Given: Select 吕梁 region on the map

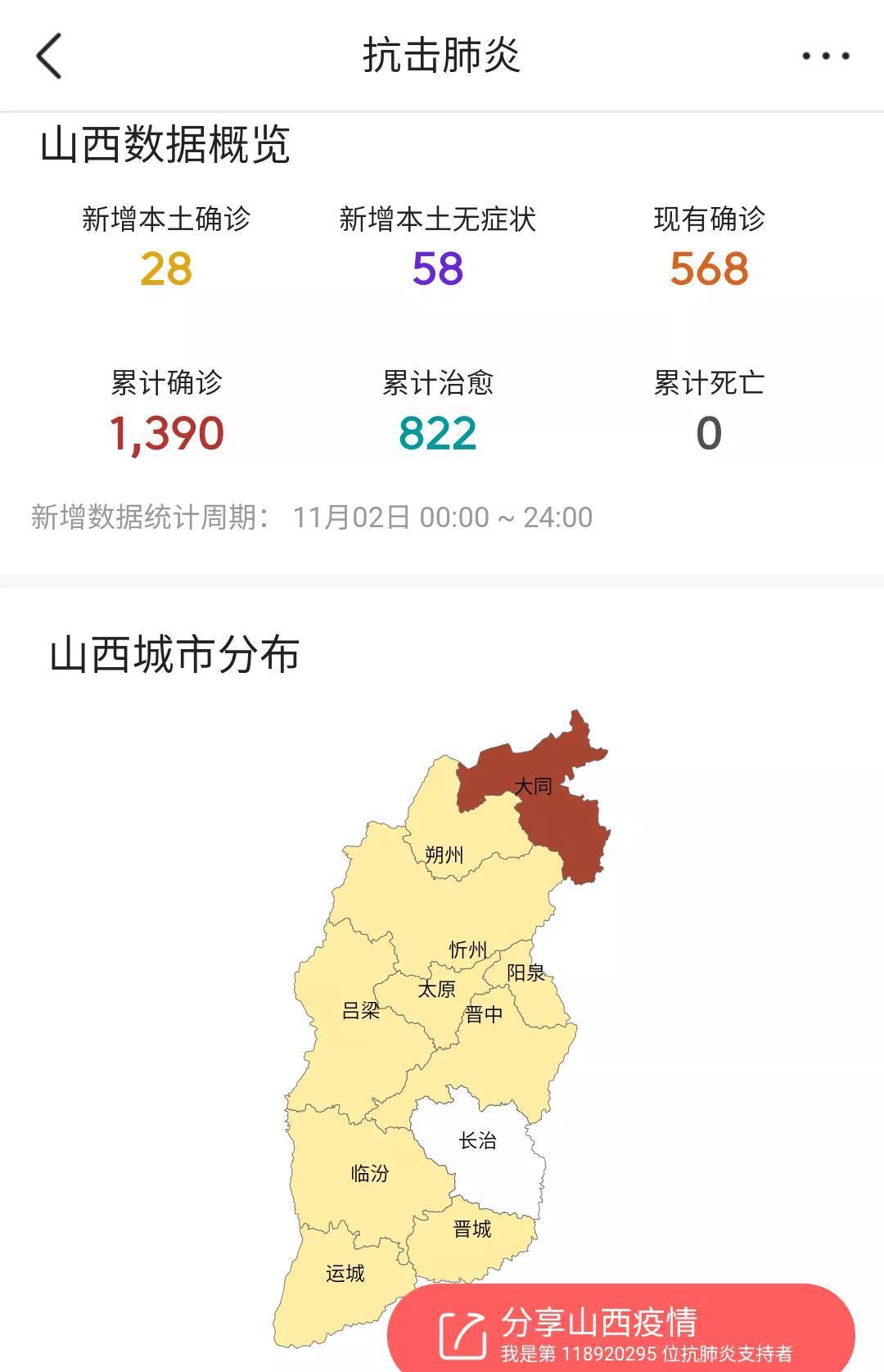Looking at the screenshot, I should 360,1011.
